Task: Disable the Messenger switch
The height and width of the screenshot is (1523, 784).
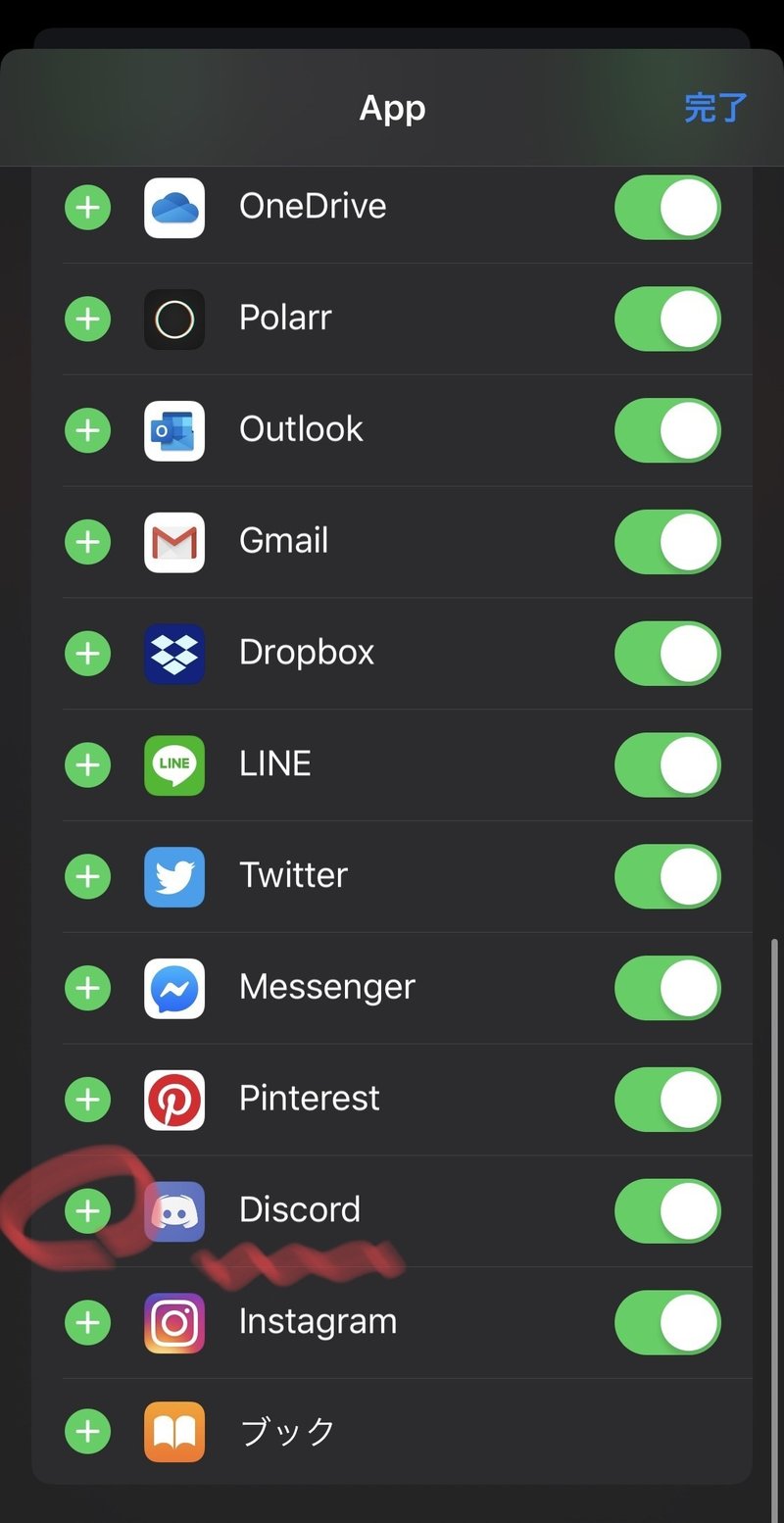Action: (x=667, y=988)
